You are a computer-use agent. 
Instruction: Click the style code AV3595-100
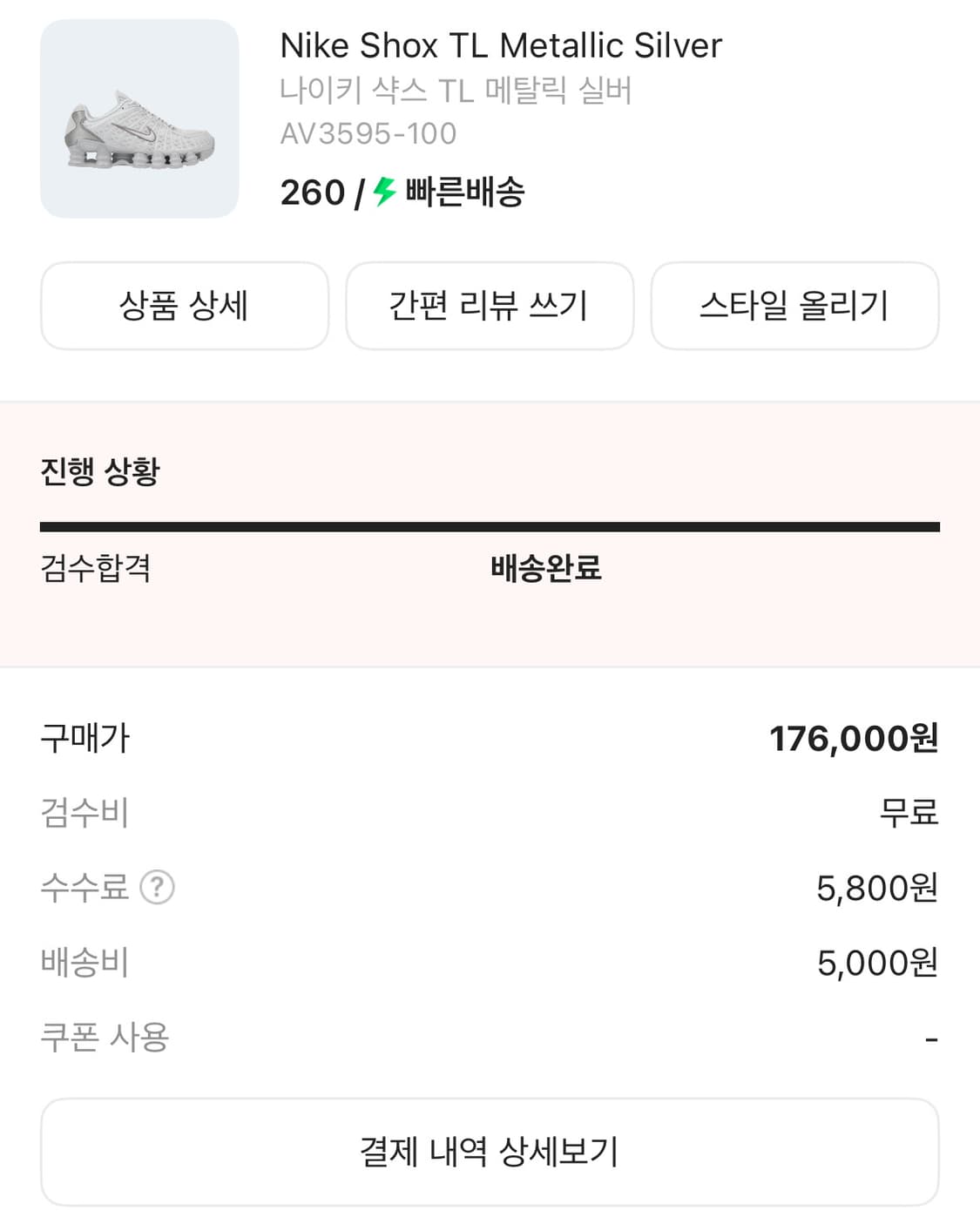point(369,133)
